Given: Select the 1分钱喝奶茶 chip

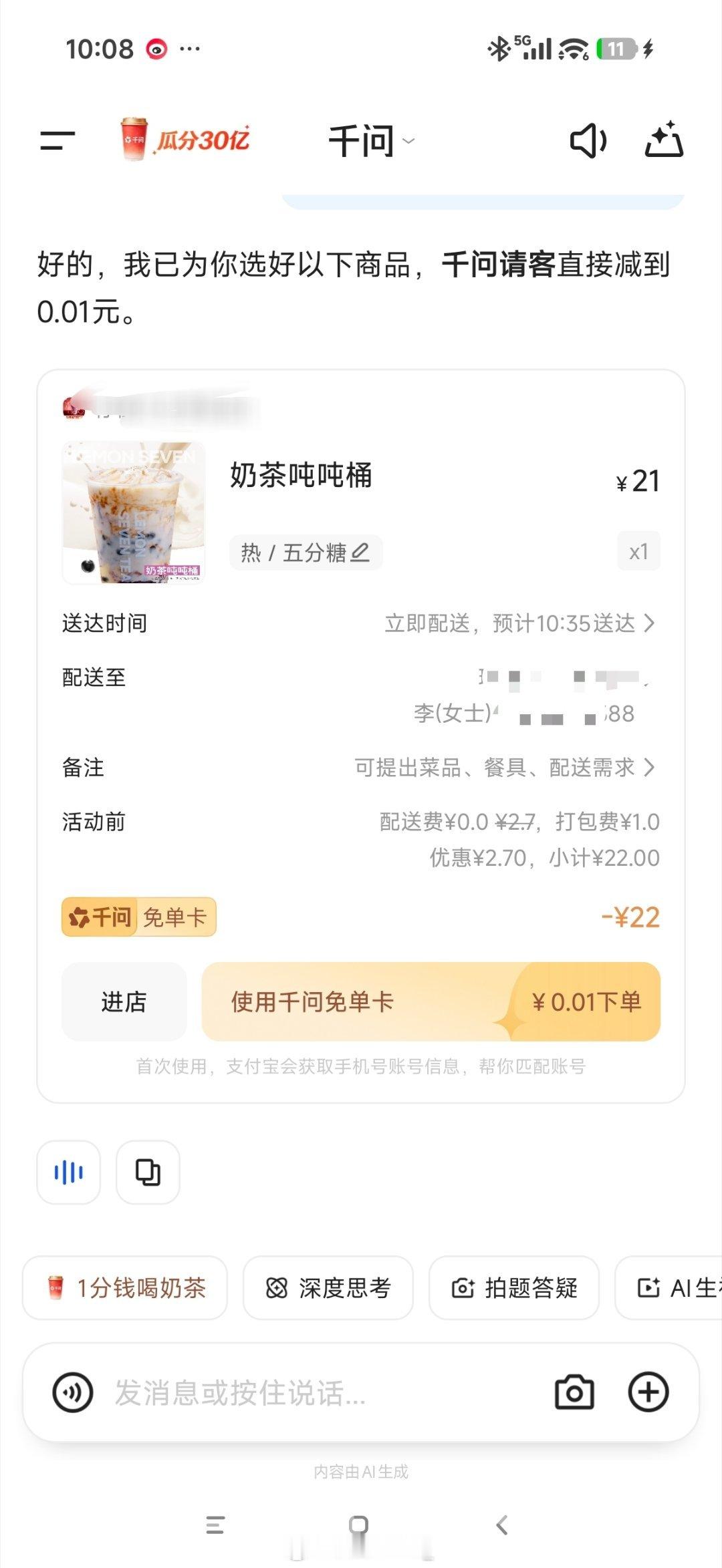Looking at the screenshot, I should coord(124,1288).
